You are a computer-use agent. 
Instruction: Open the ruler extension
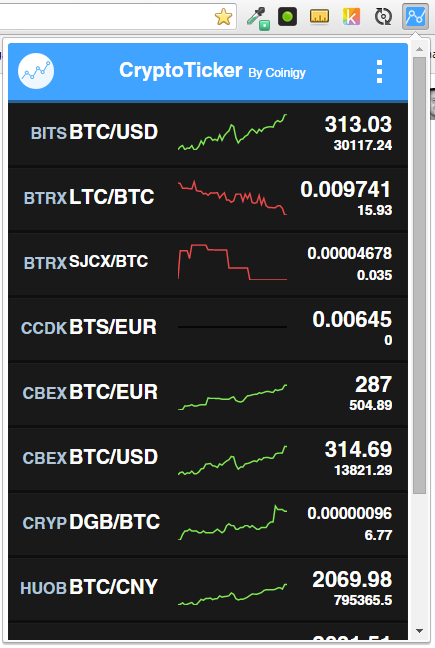click(x=319, y=17)
